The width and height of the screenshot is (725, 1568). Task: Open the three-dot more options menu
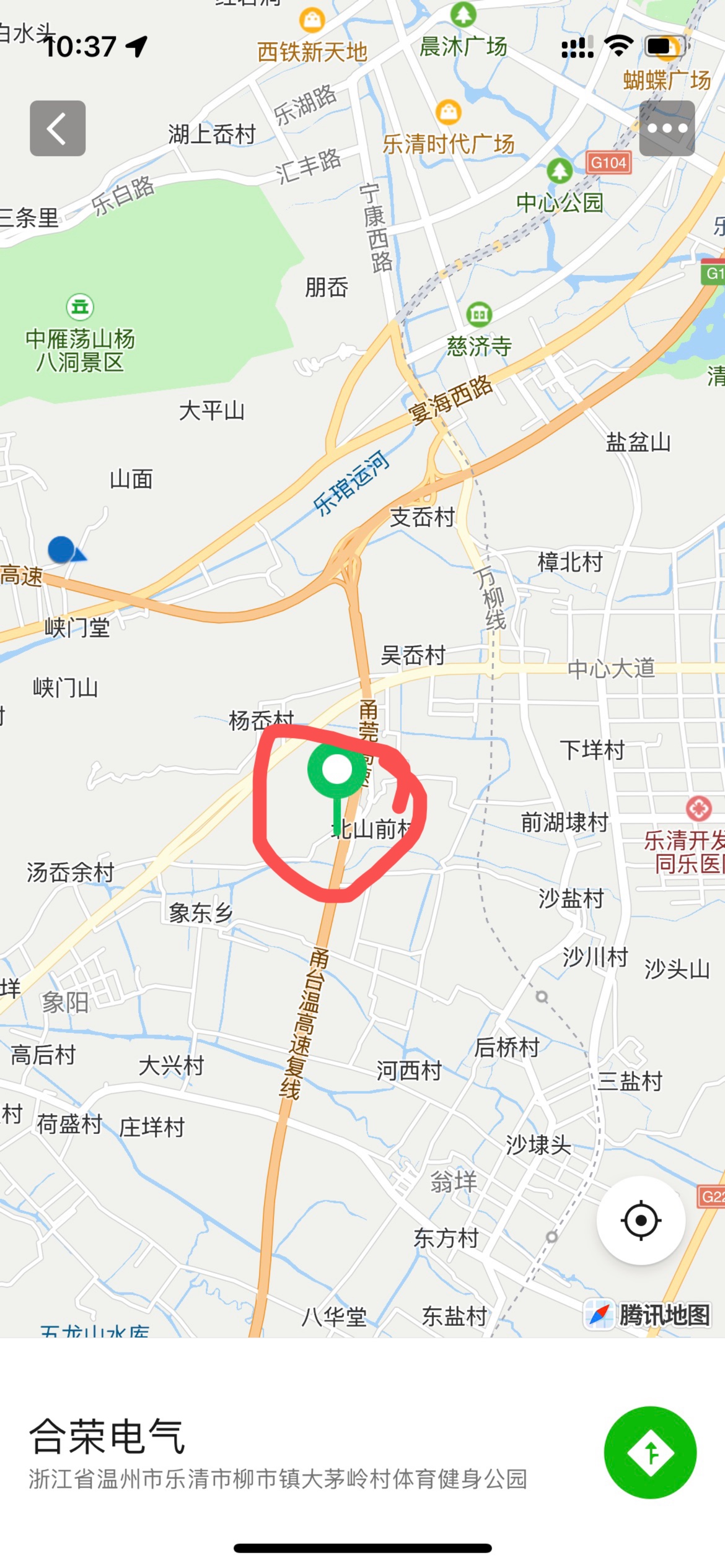[x=667, y=128]
